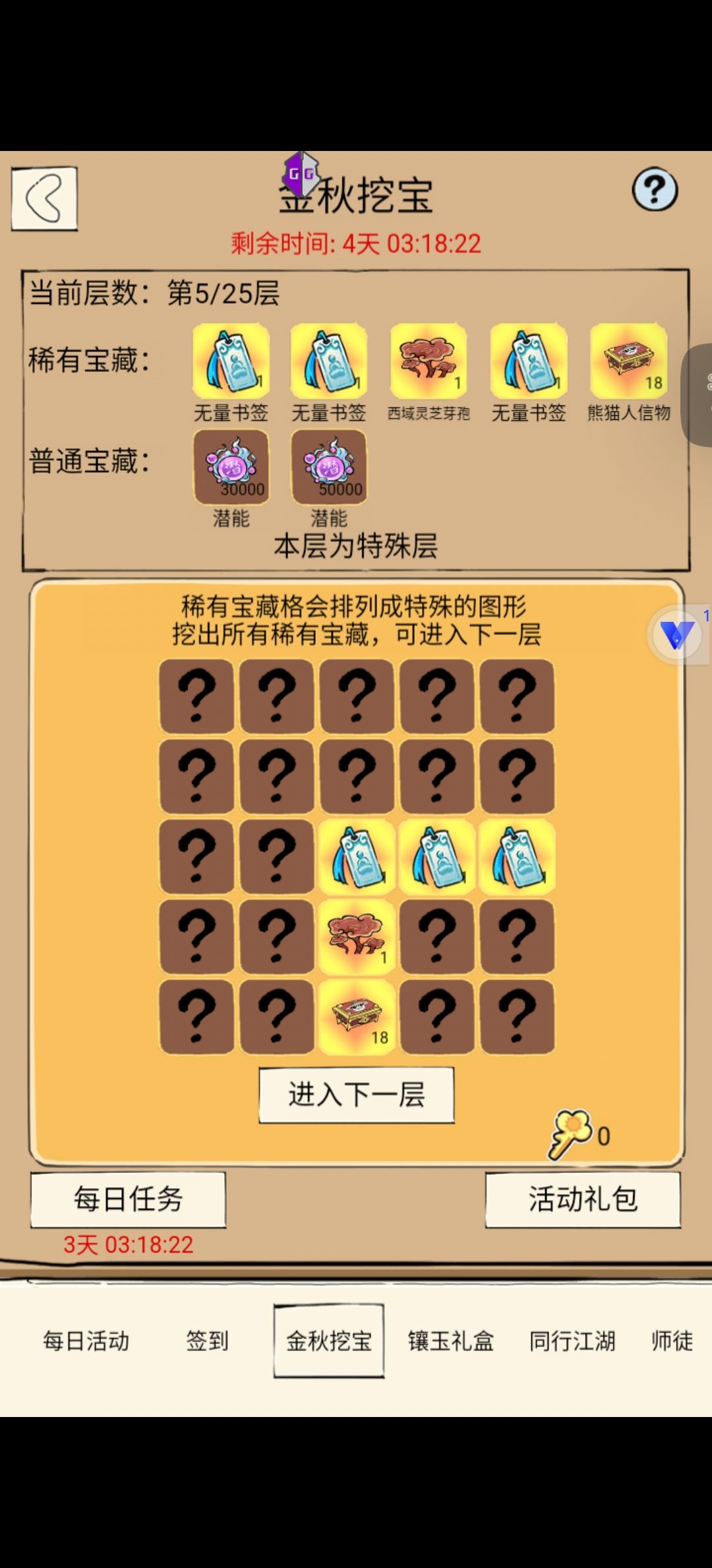Go back using the arrow button

pyautogui.click(x=44, y=198)
